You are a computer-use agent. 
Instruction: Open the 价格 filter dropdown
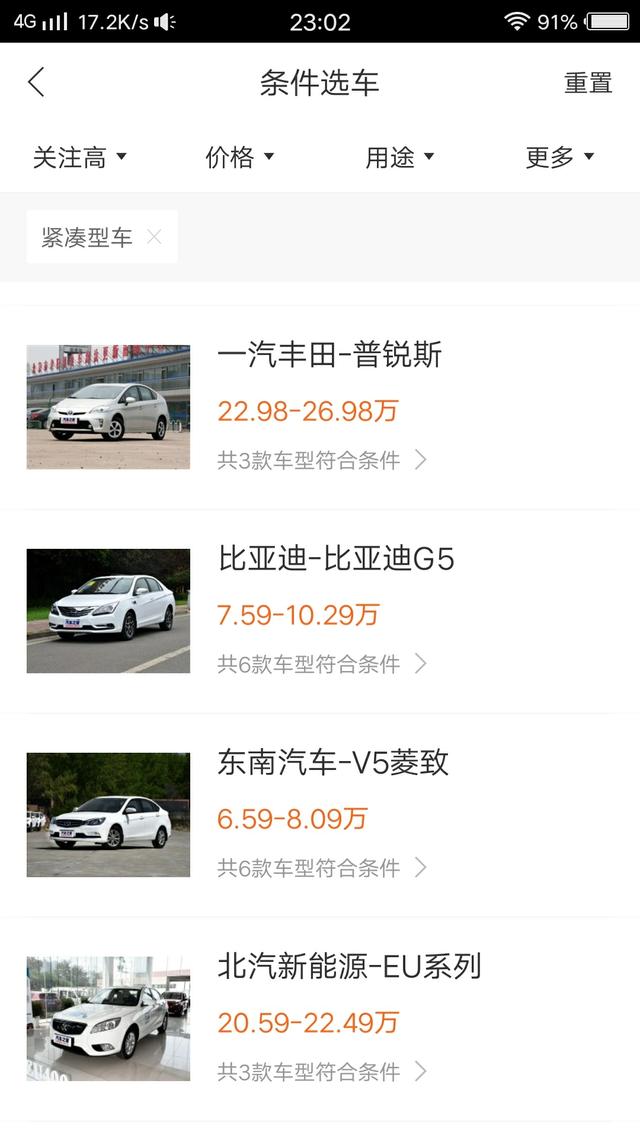tap(240, 157)
